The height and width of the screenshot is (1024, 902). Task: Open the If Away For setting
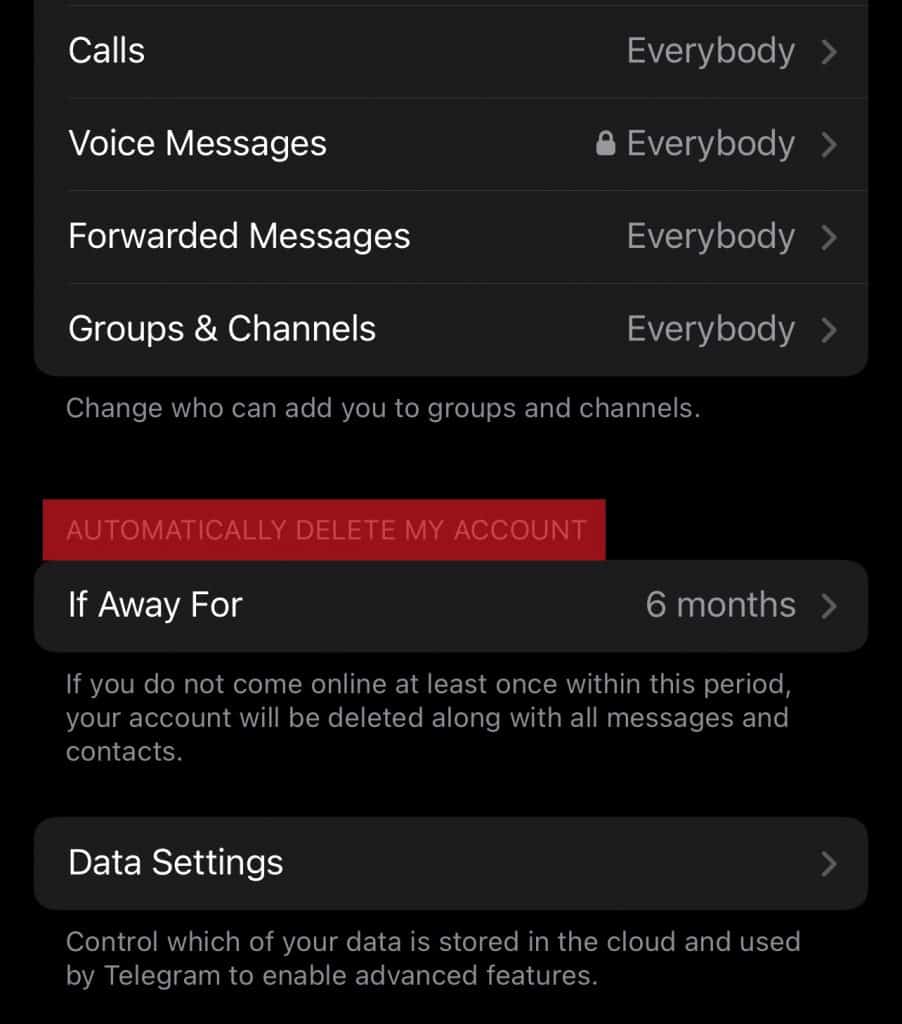click(450, 604)
